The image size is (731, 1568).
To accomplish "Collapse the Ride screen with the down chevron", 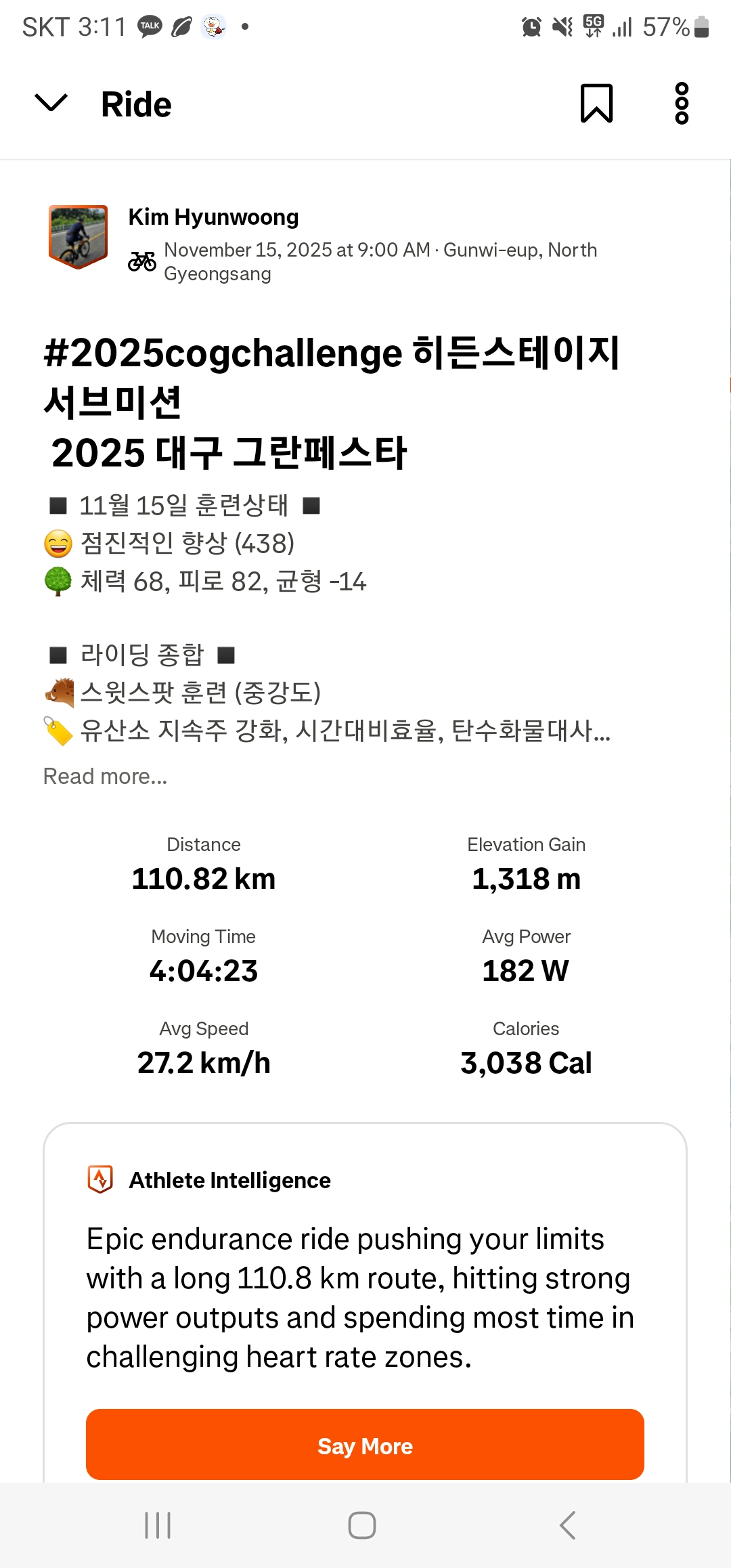I will (51, 104).
